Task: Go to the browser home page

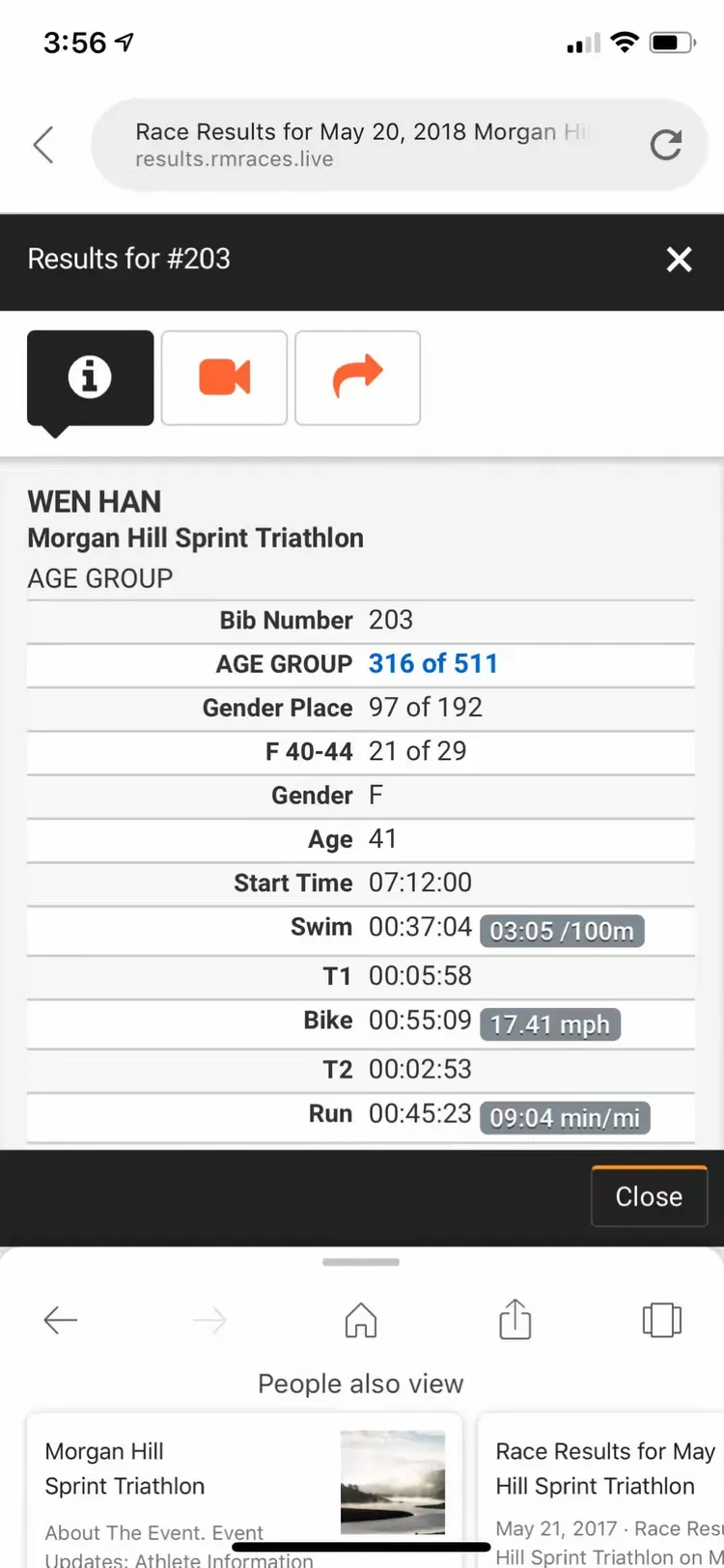Action: point(361,1320)
